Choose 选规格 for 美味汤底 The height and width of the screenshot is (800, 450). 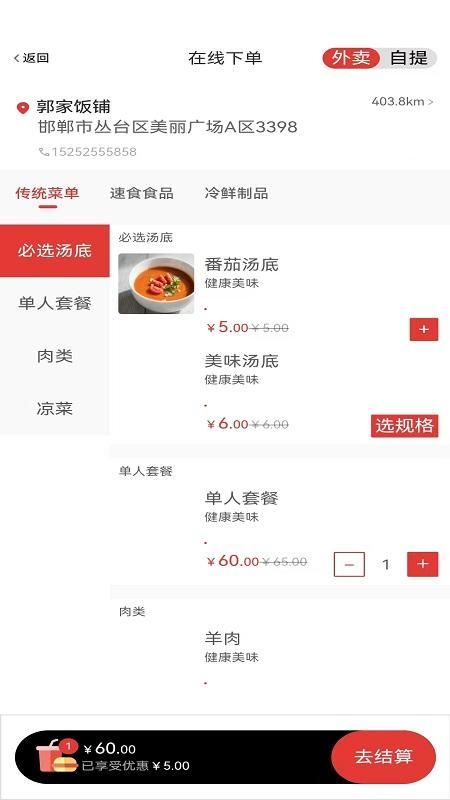coord(405,426)
